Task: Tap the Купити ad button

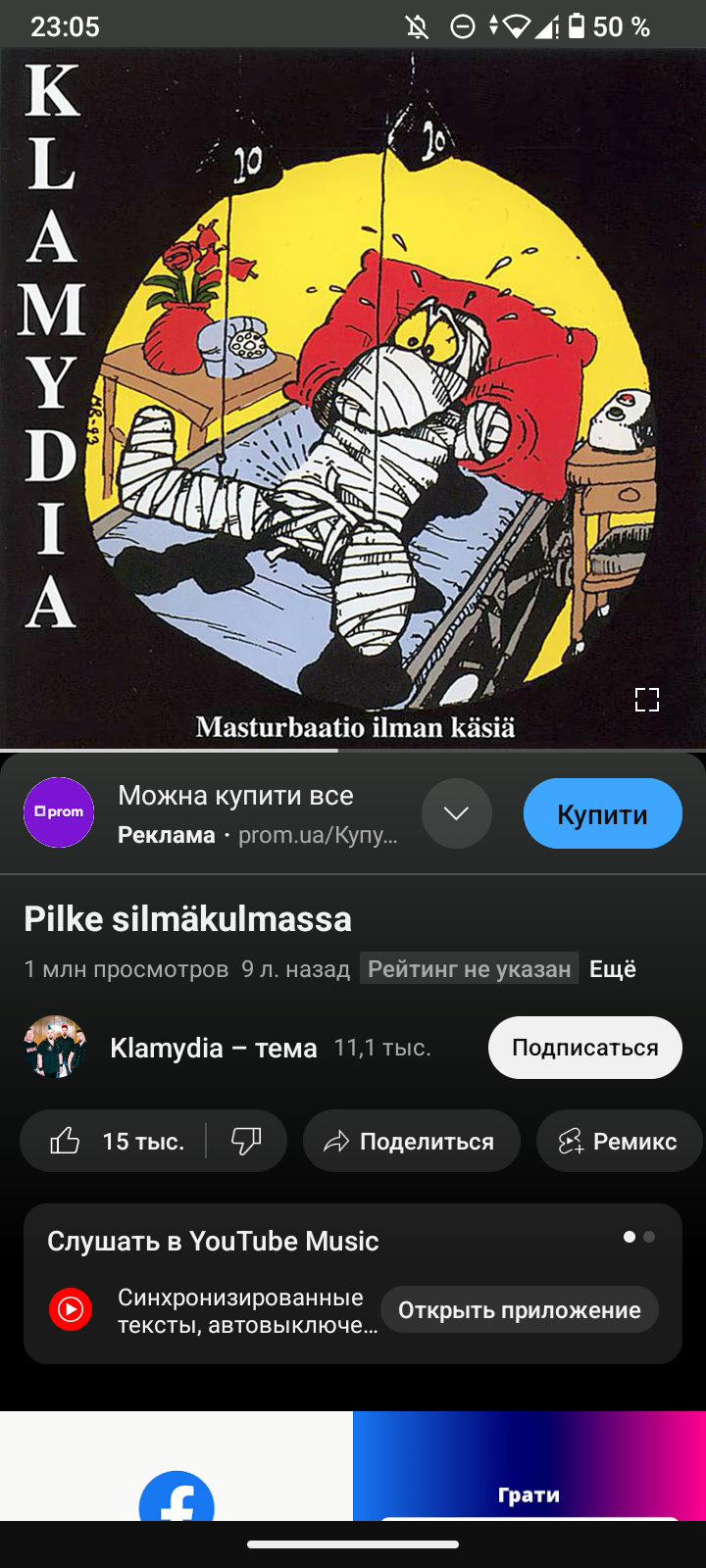Action: [602, 813]
